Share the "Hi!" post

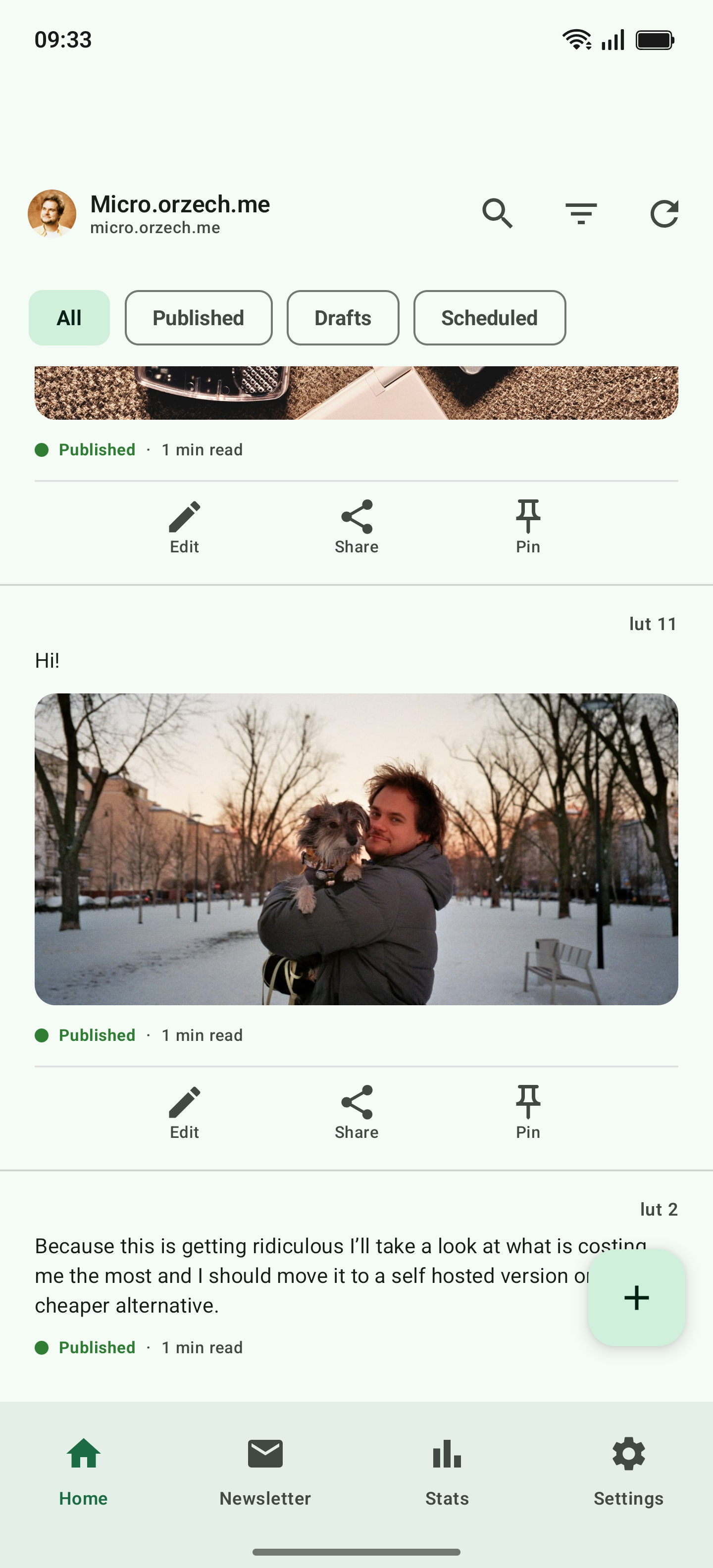pyautogui.click(x=356, y=1112)
